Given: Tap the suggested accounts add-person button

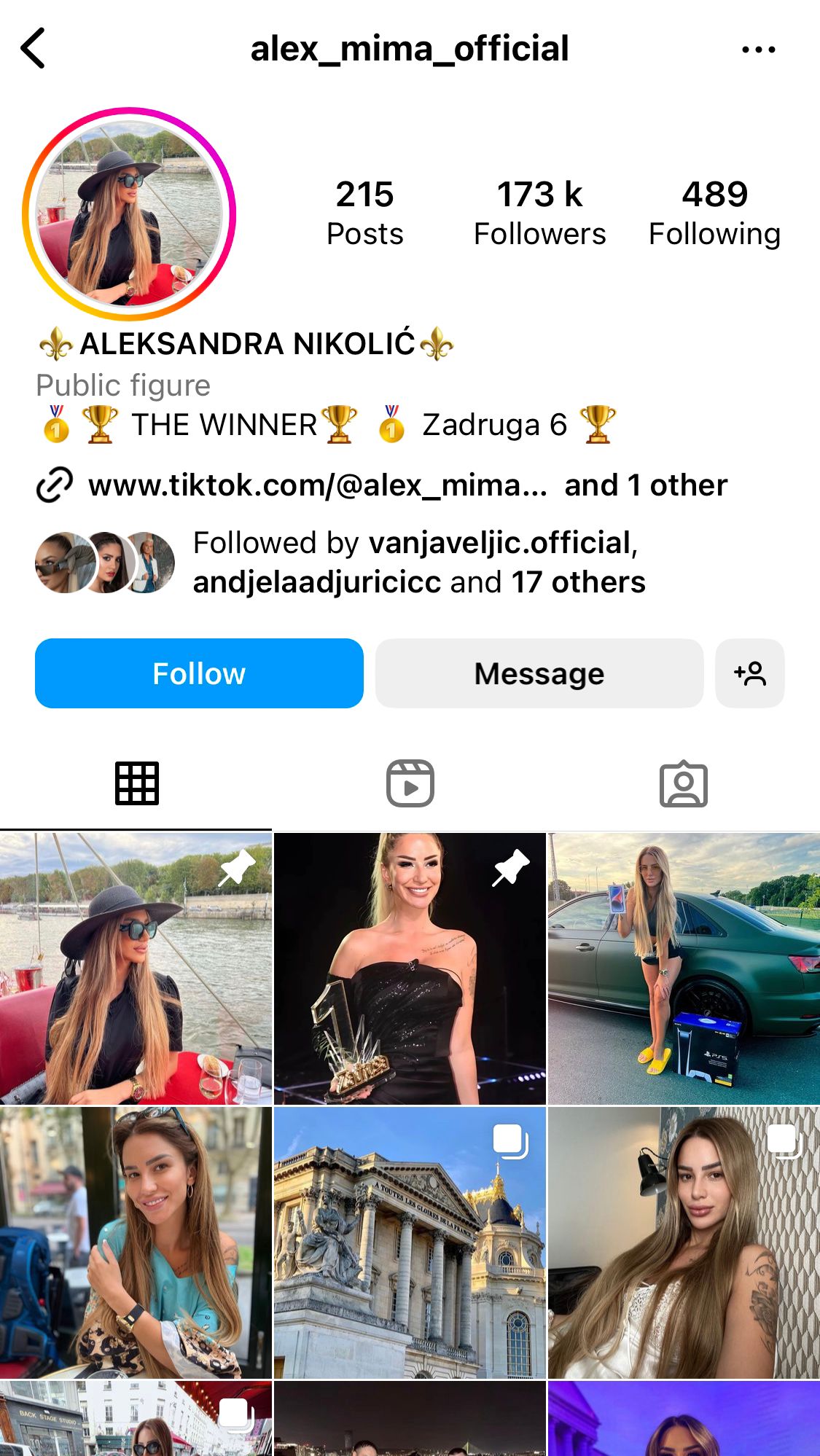Looking at the screenshot, I should [749, 673].
